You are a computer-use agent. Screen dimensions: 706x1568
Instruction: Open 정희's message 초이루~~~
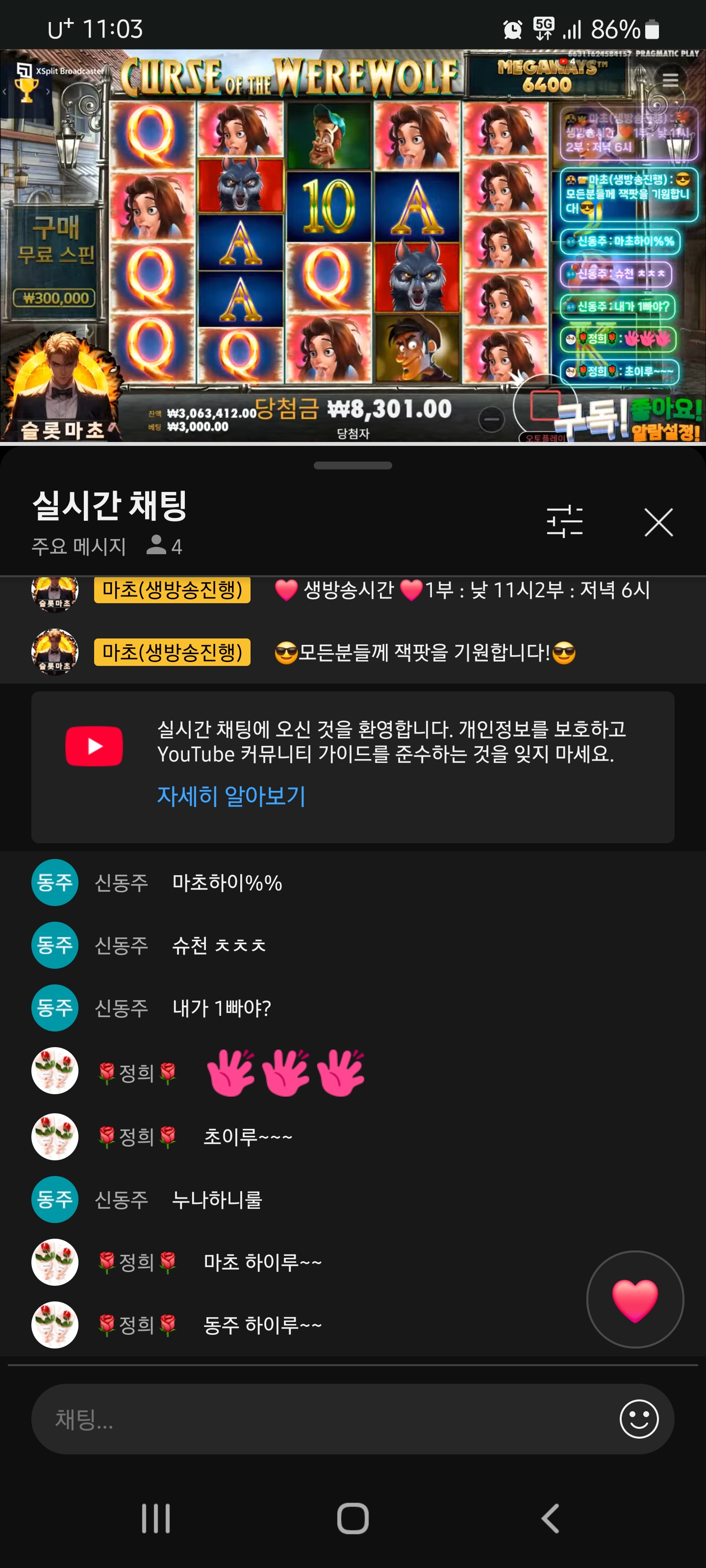click(x=247, y=1136)
